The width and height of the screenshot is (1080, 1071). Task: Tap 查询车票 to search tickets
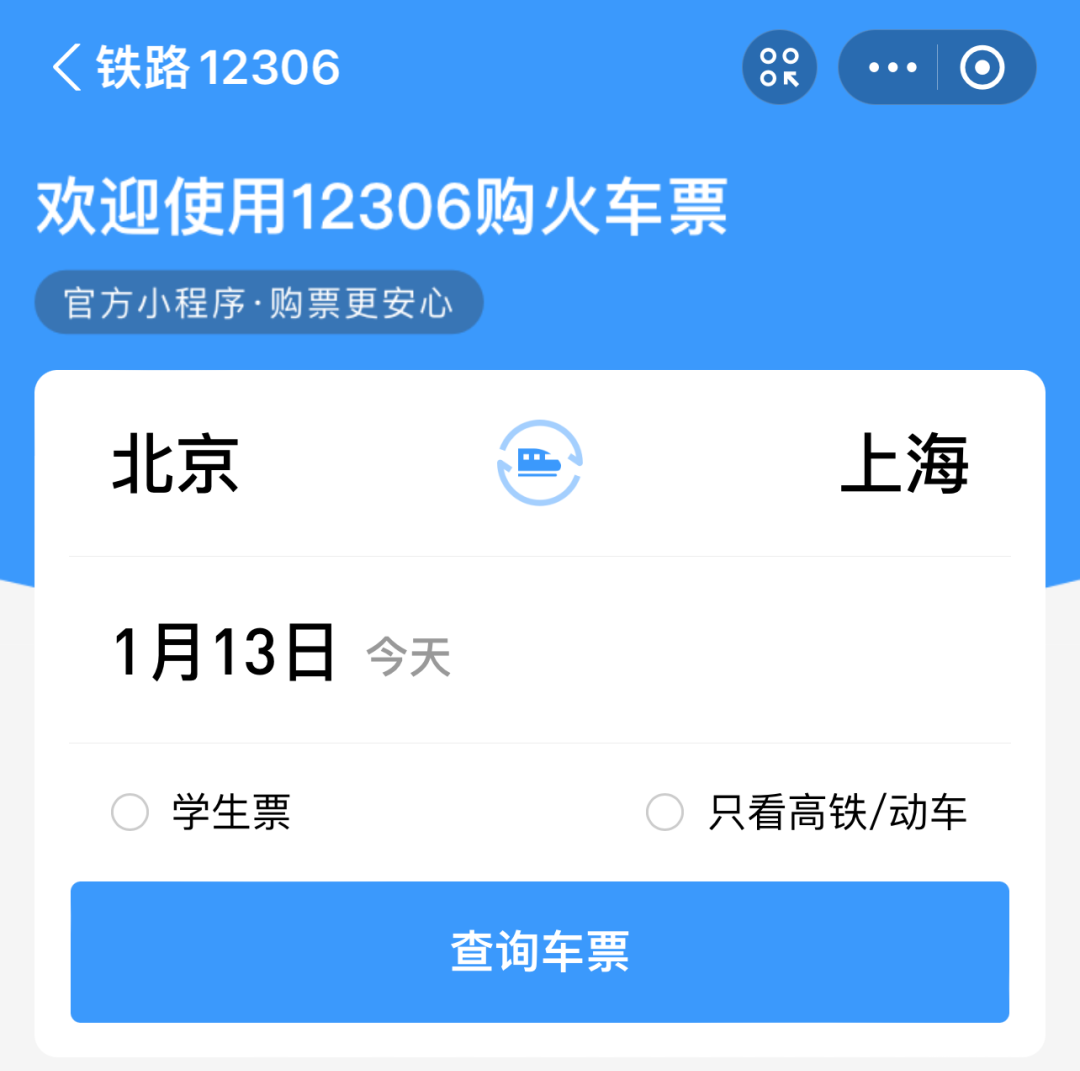click(x=539, y=951)
